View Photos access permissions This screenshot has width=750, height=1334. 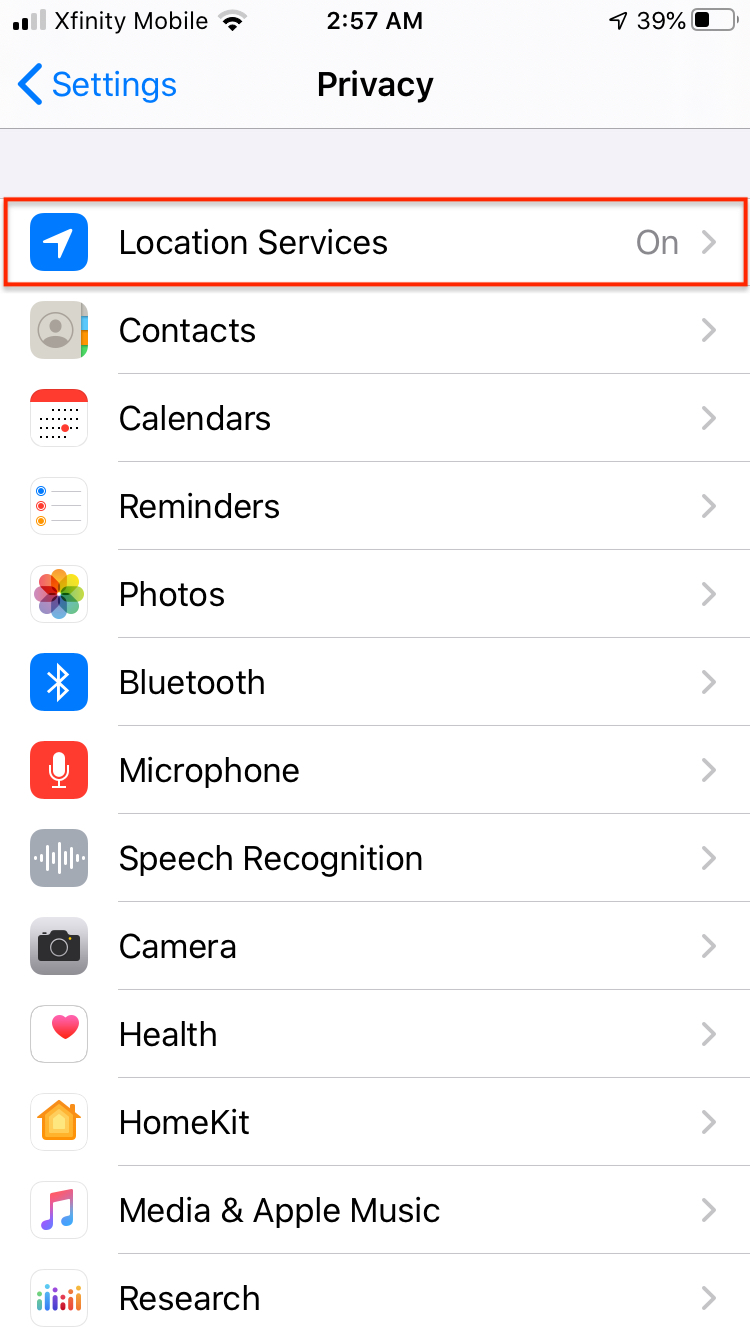pyautogui.click(x=375, y=595)
